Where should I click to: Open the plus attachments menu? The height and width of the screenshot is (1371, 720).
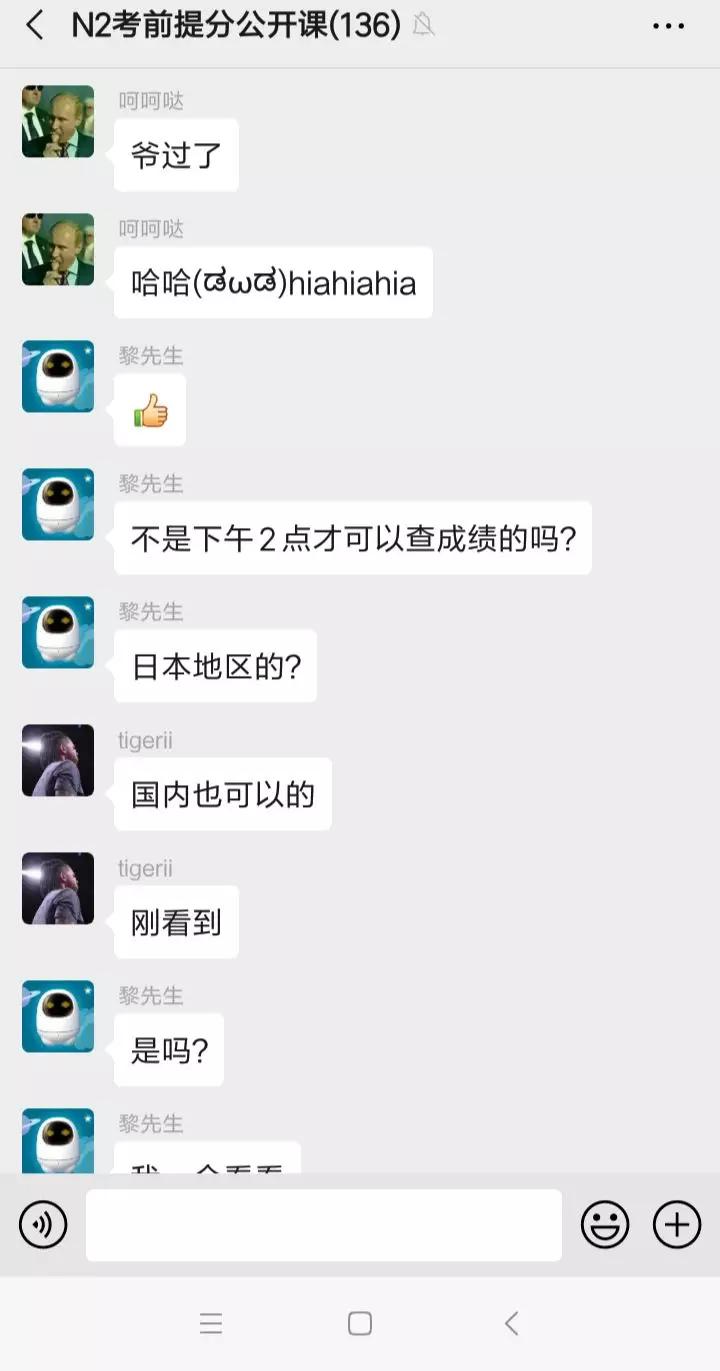point(677,1225)
